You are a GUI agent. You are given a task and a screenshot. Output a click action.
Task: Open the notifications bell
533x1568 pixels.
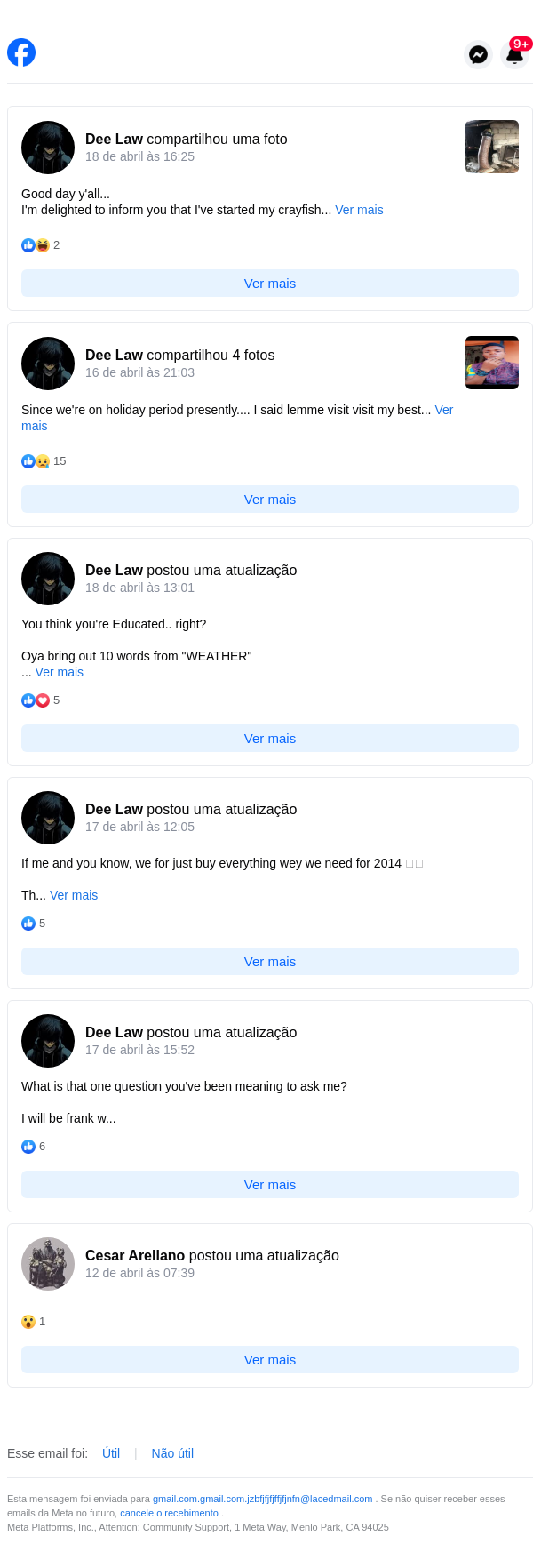[514, 55]
